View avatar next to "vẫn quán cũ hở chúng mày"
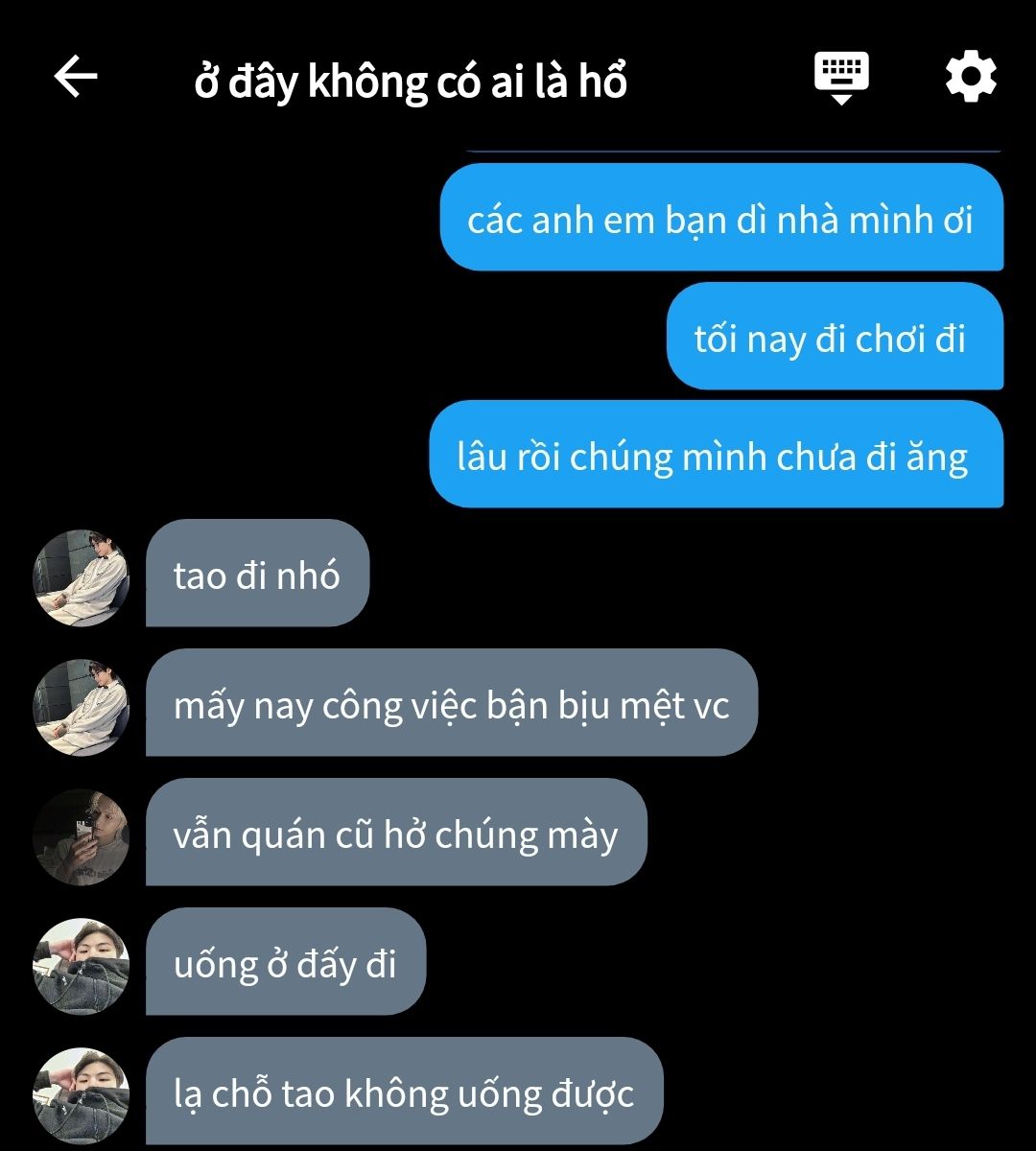Viewport: 1036px width, 1151px height. point(82,836)
